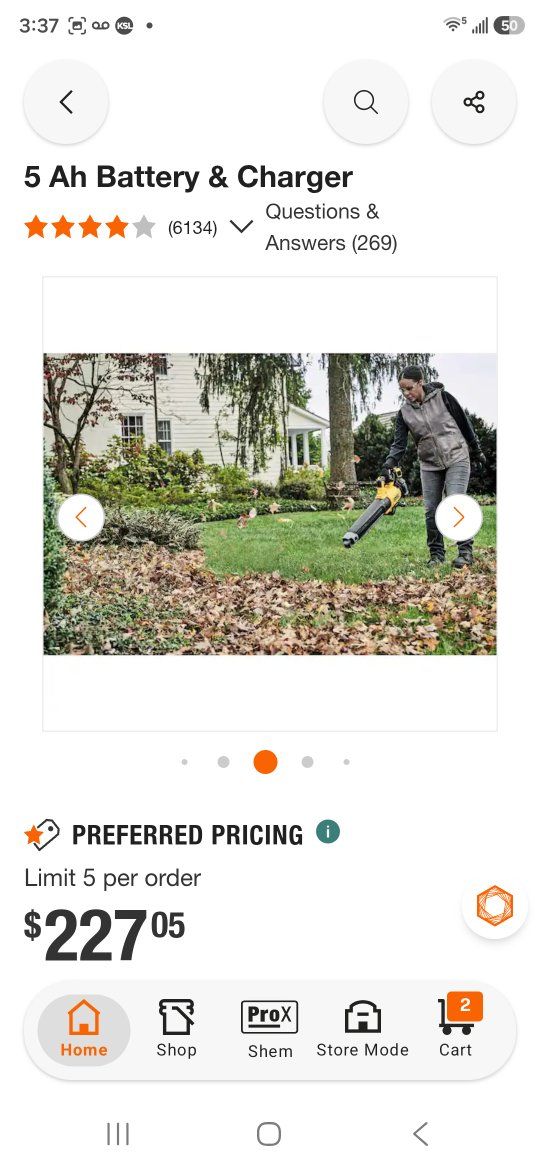Open the leaf blower product photo

click(270, 504)
